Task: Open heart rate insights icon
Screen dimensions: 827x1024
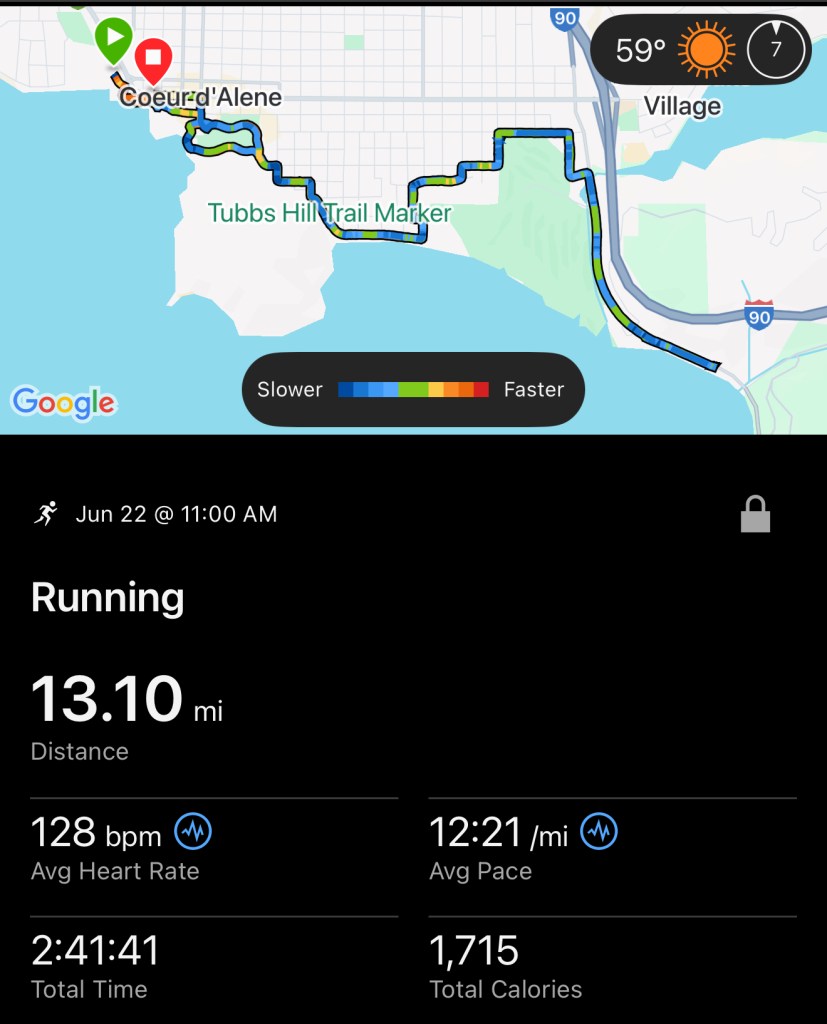Action: (x=193, y=832)
